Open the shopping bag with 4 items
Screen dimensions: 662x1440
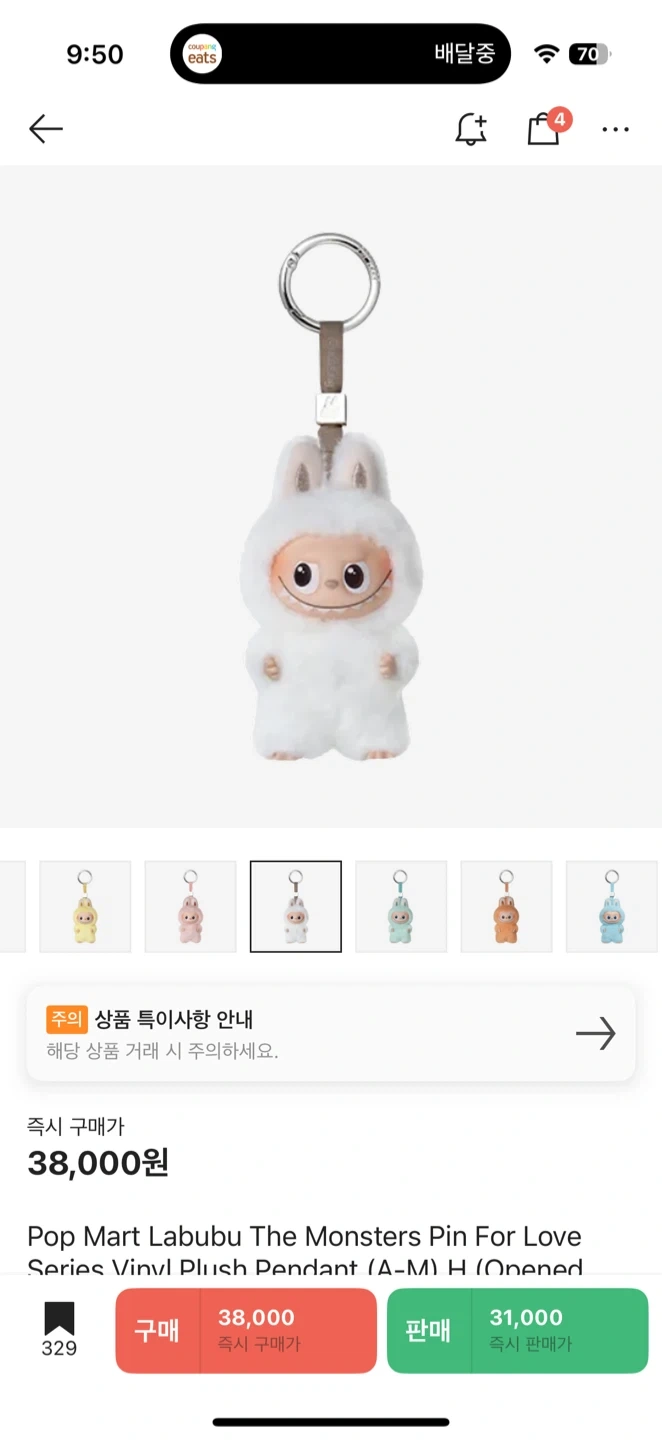543,129
